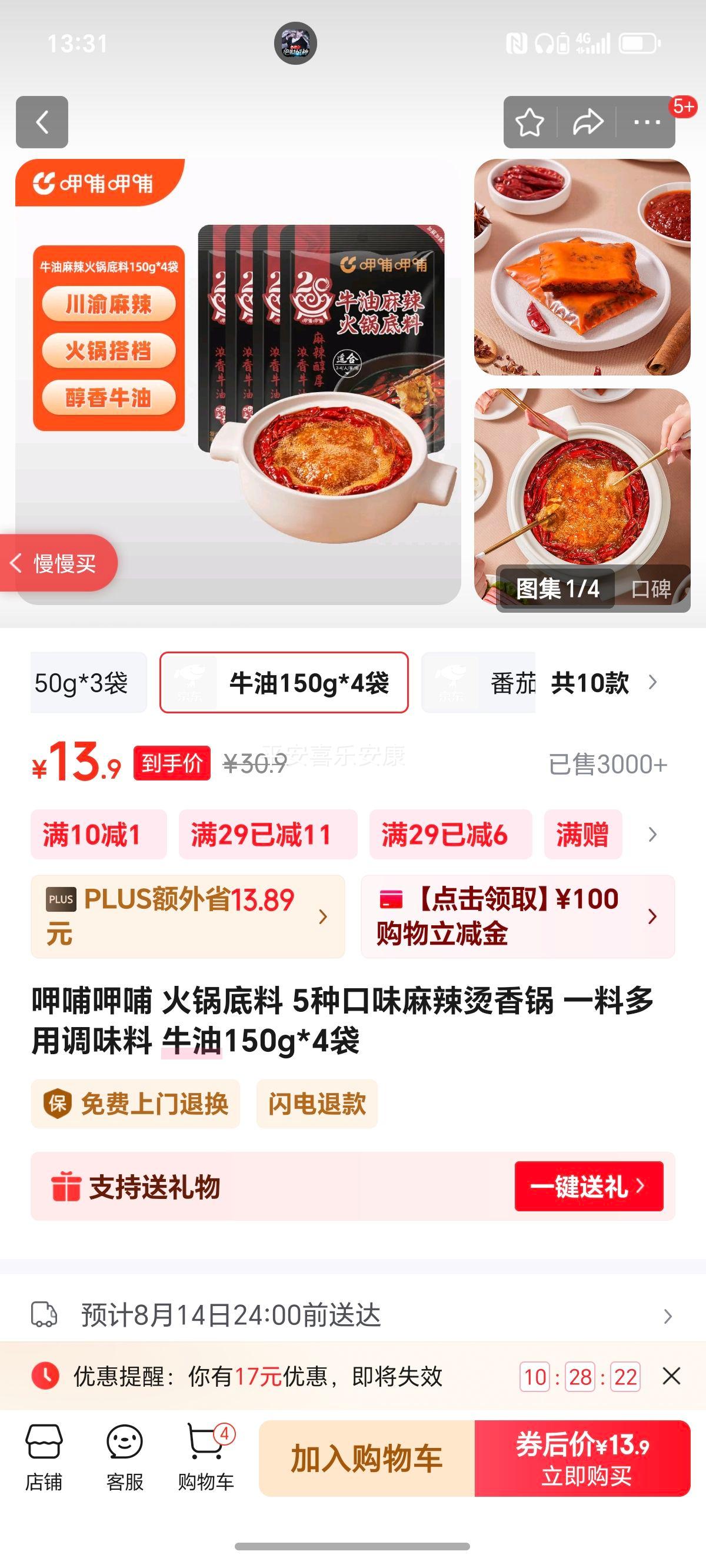
Task: Favorite this product with the star icon
Action: [x=529, y=122]
